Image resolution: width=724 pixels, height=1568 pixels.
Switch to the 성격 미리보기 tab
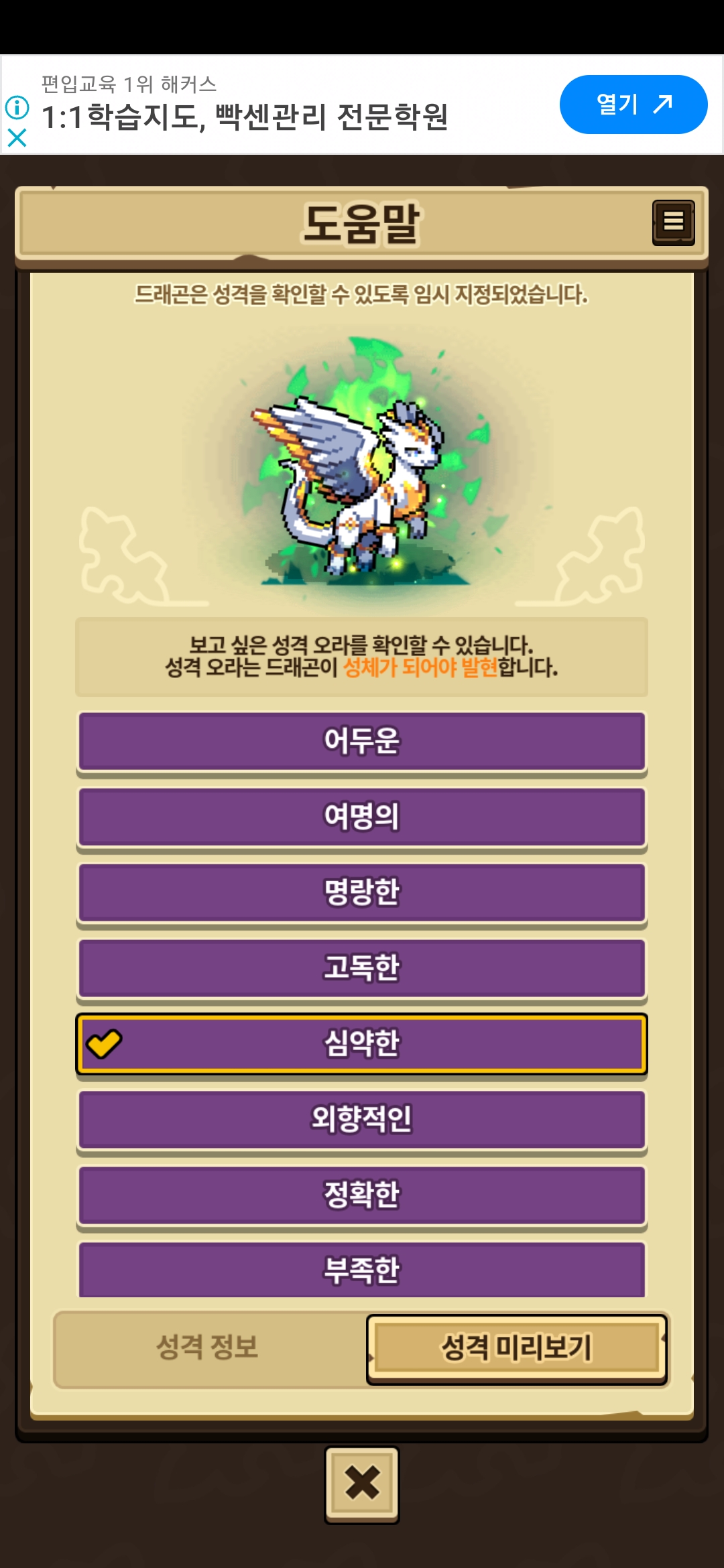[x=517, y=1348]
